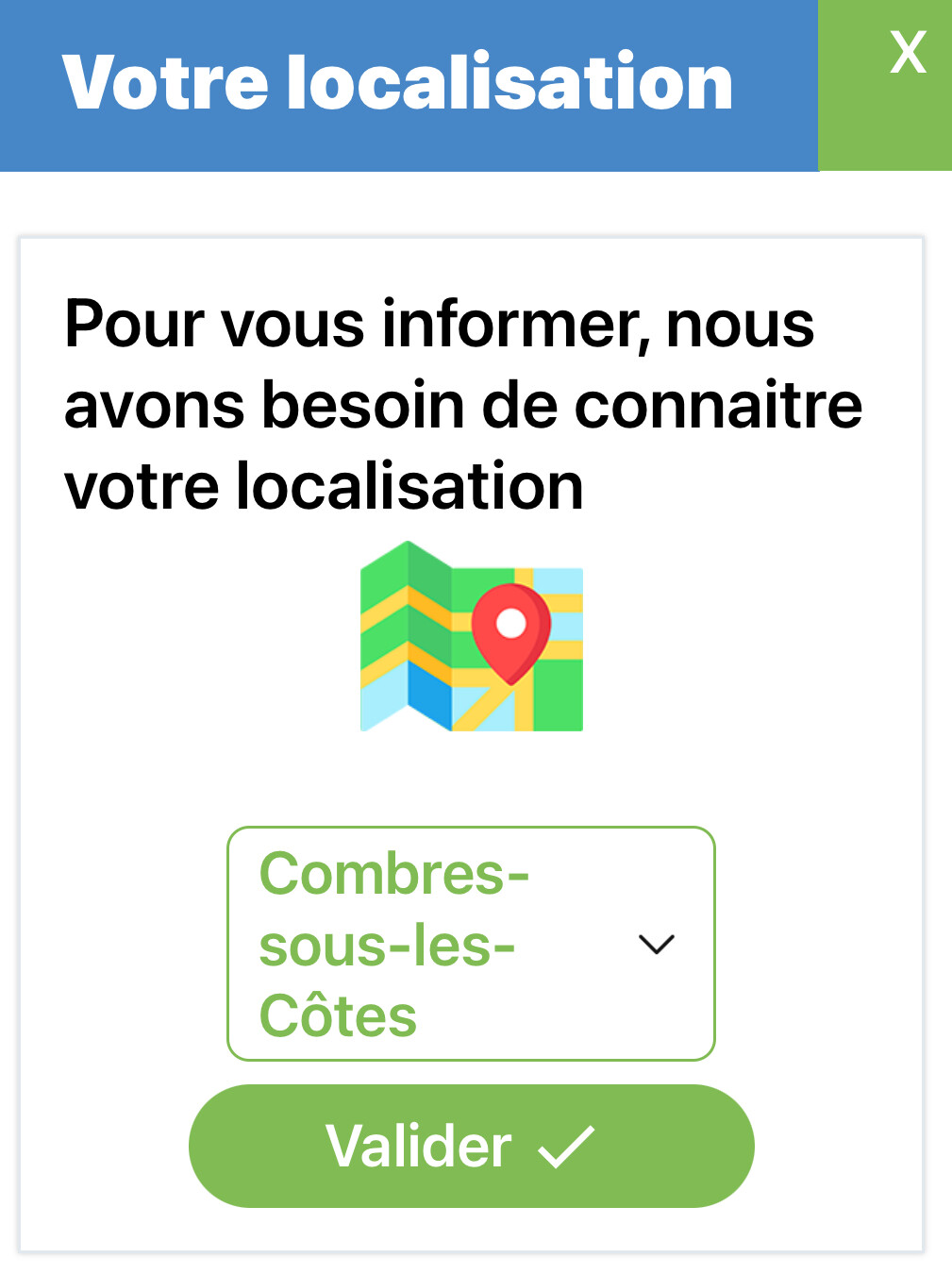The height and width of the screenshot is (1274, 952).
Task: Tap the Valider button
Action: pos(471,1146)
